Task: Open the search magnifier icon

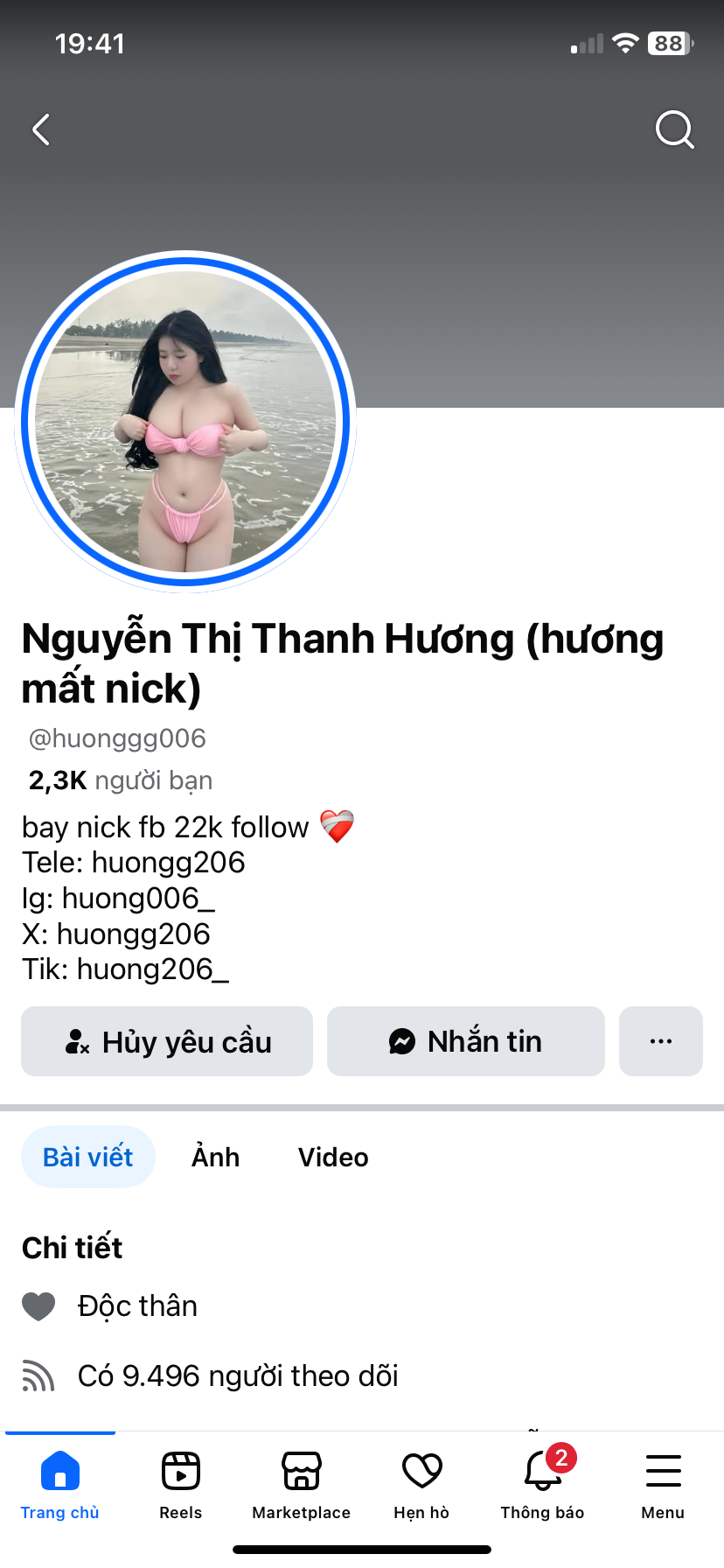Action: 674,129
